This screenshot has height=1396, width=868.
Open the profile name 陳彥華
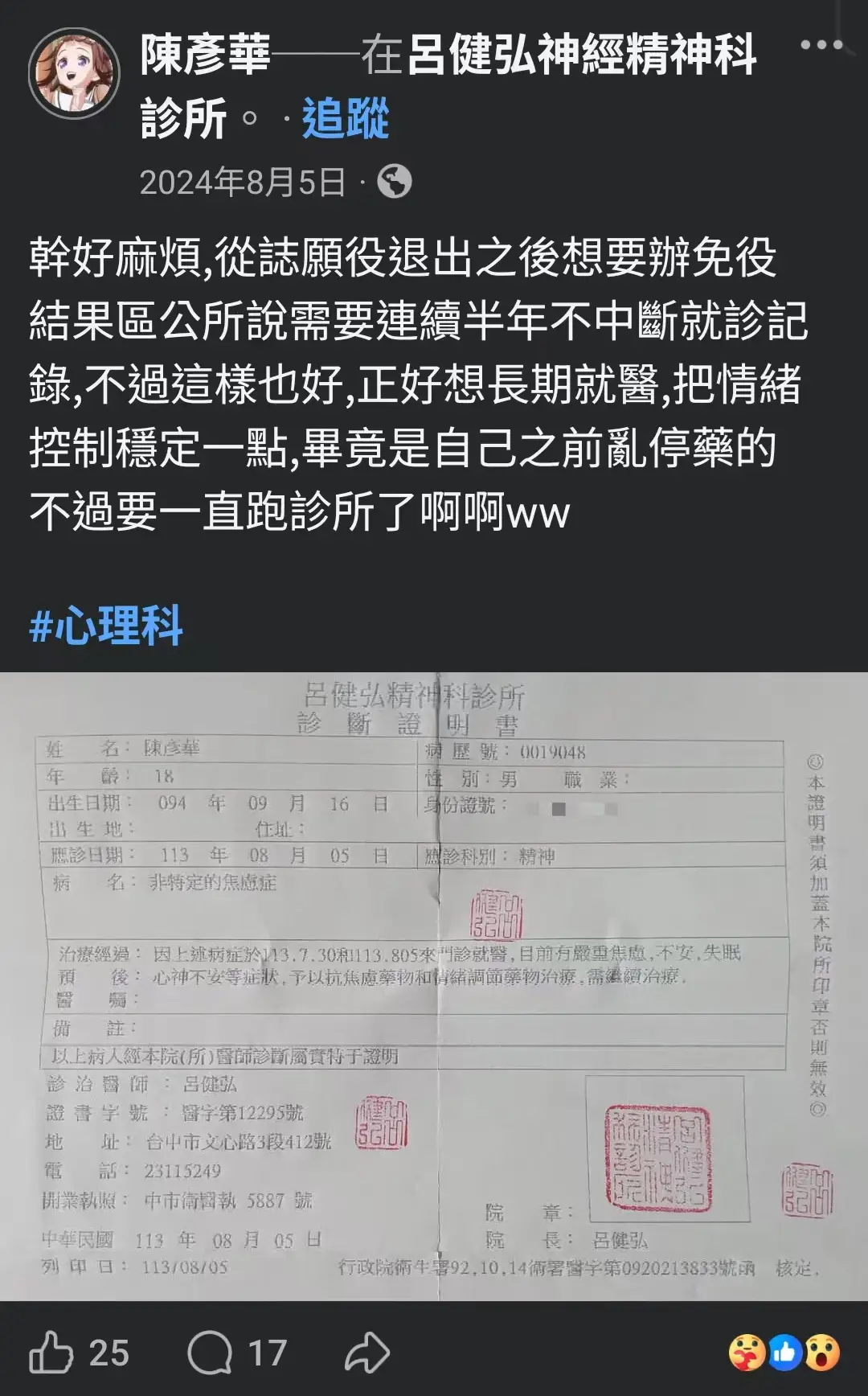point(206,55)
